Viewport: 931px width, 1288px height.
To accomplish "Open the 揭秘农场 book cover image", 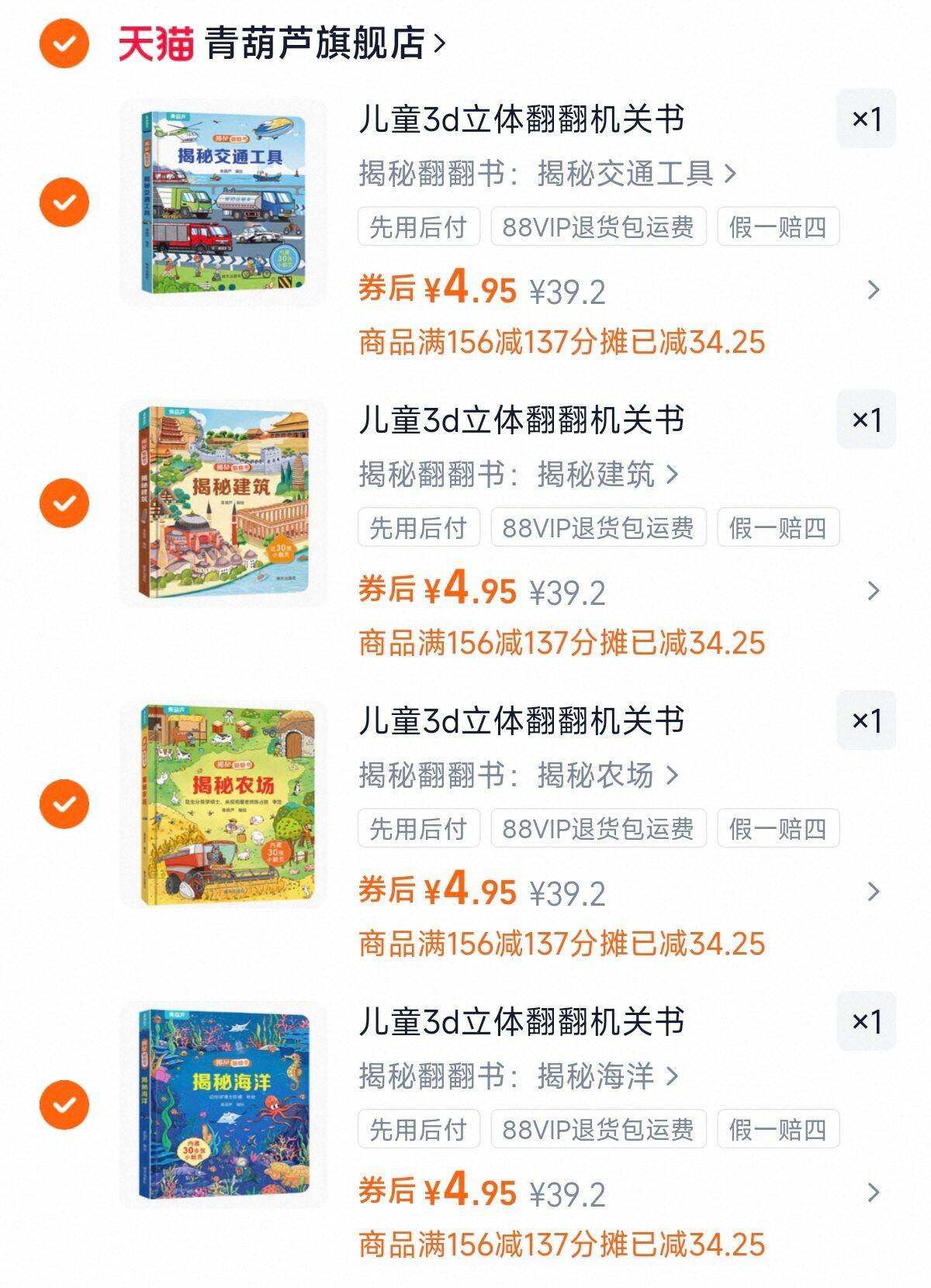I will pyautogui.click(x=223, y=804).
